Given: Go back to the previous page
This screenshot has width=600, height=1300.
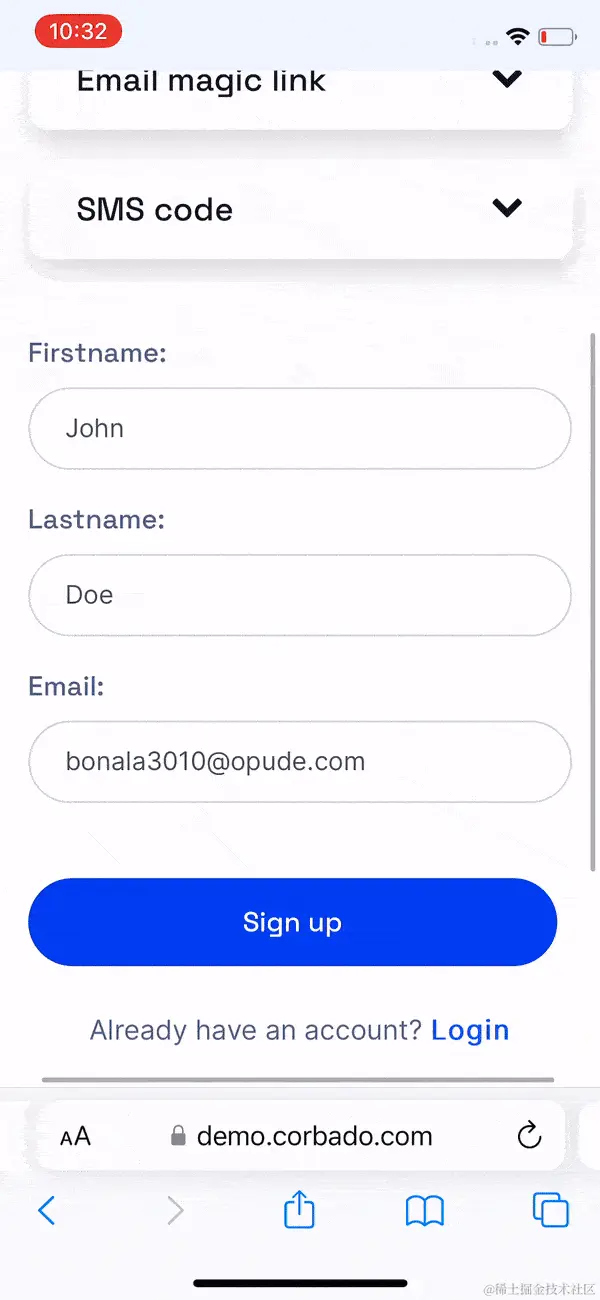Looking at the screenshot, I should click(x=46, y=1211).
